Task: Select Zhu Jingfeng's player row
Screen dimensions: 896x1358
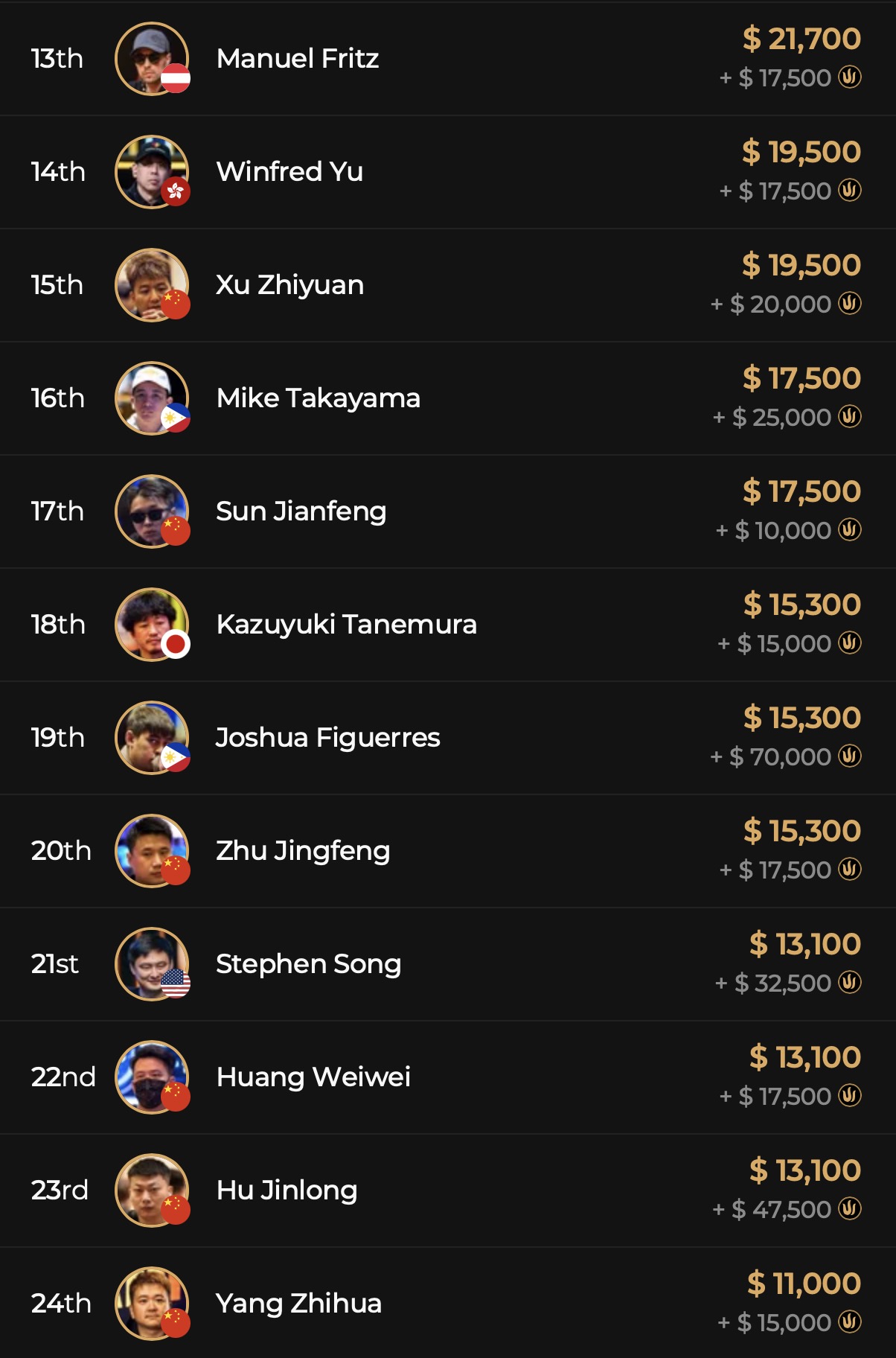Action: pos(303,851)
